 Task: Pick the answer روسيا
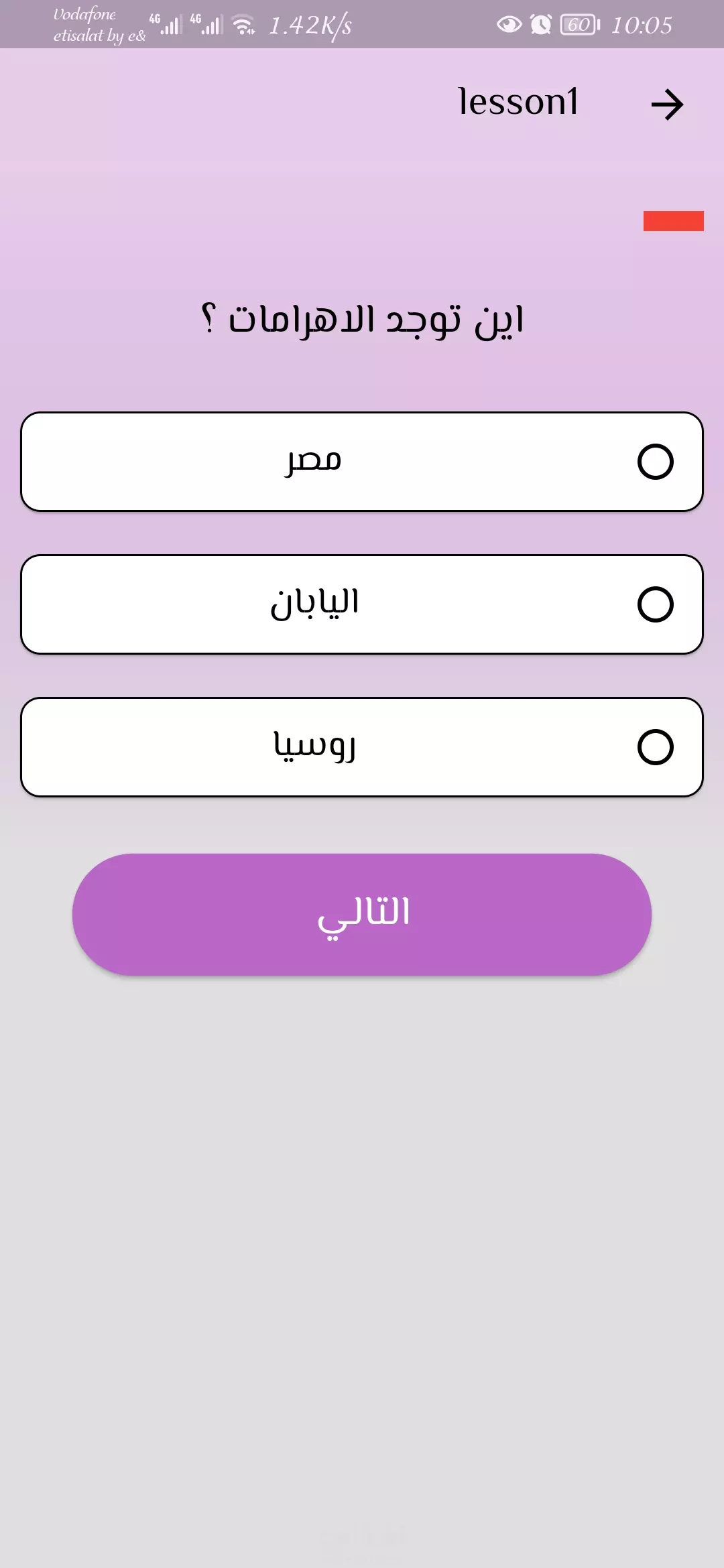pyautogui.click(x=362, y=747)
